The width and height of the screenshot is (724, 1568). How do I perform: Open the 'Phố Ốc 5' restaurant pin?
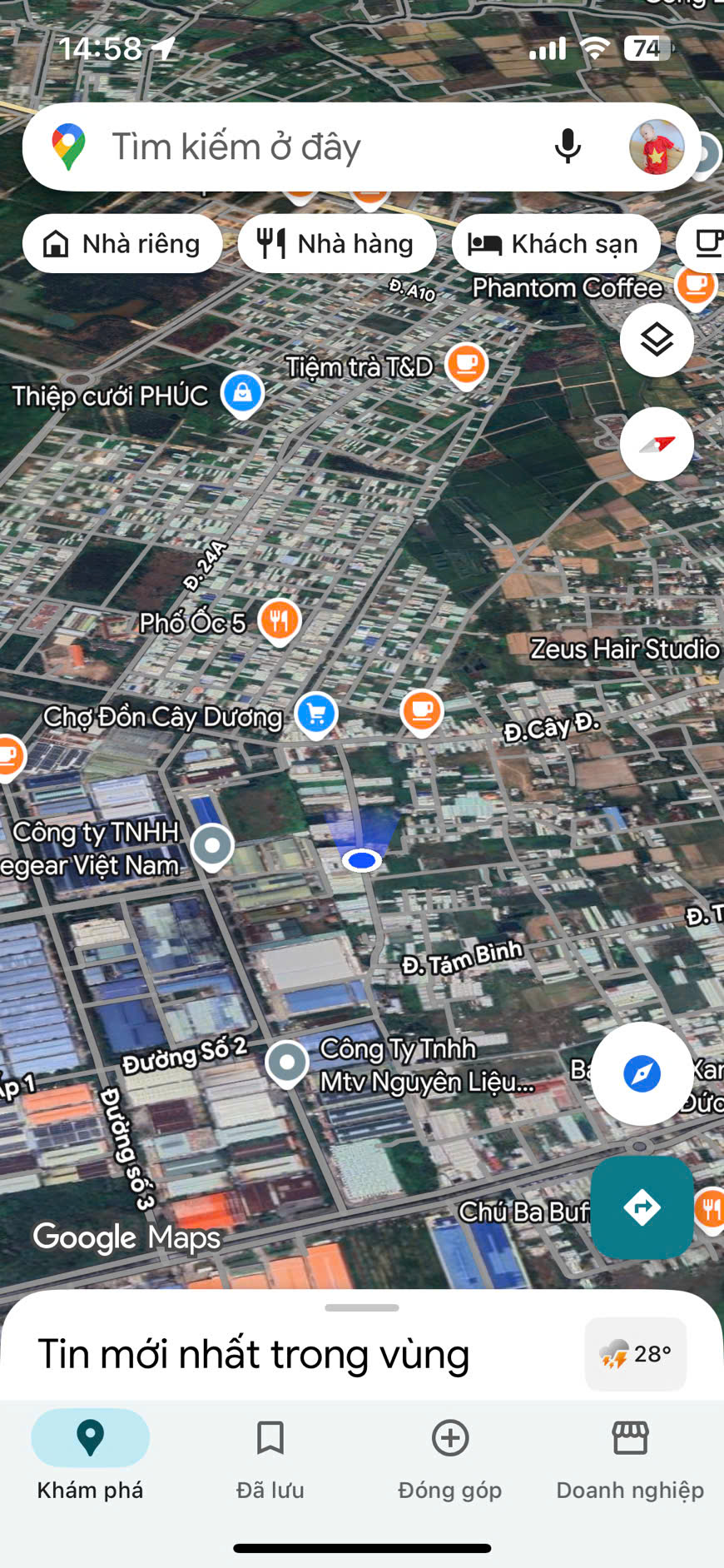(279, 620)
